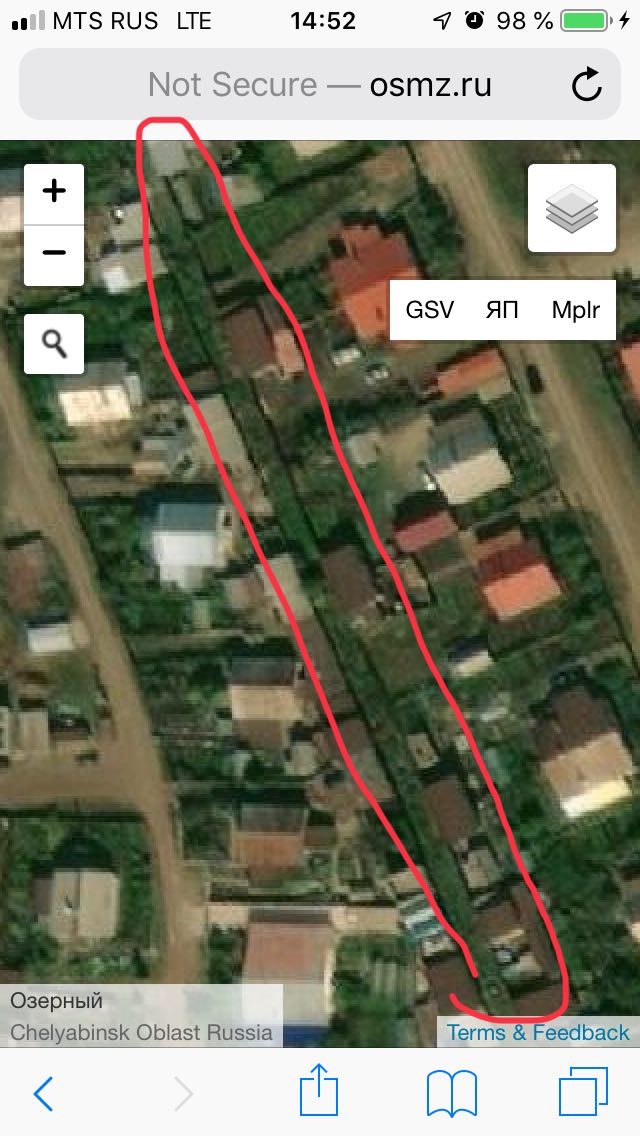Open the Safari share sheet
Screen dimensions: 640x1136
[319, 1090]
